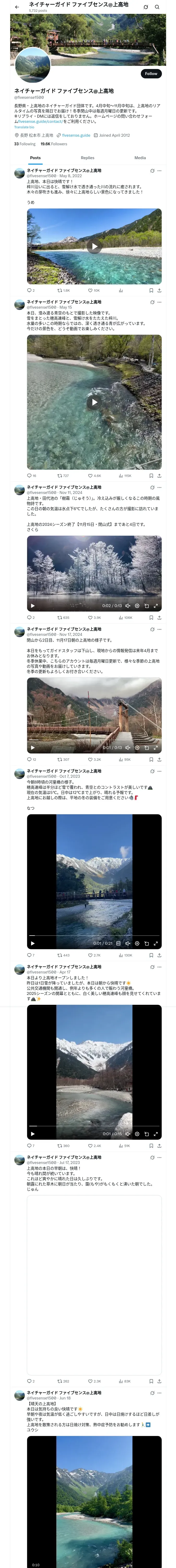Expand the Oct 7, 2023 video to fullscreen

pos(156,943)
